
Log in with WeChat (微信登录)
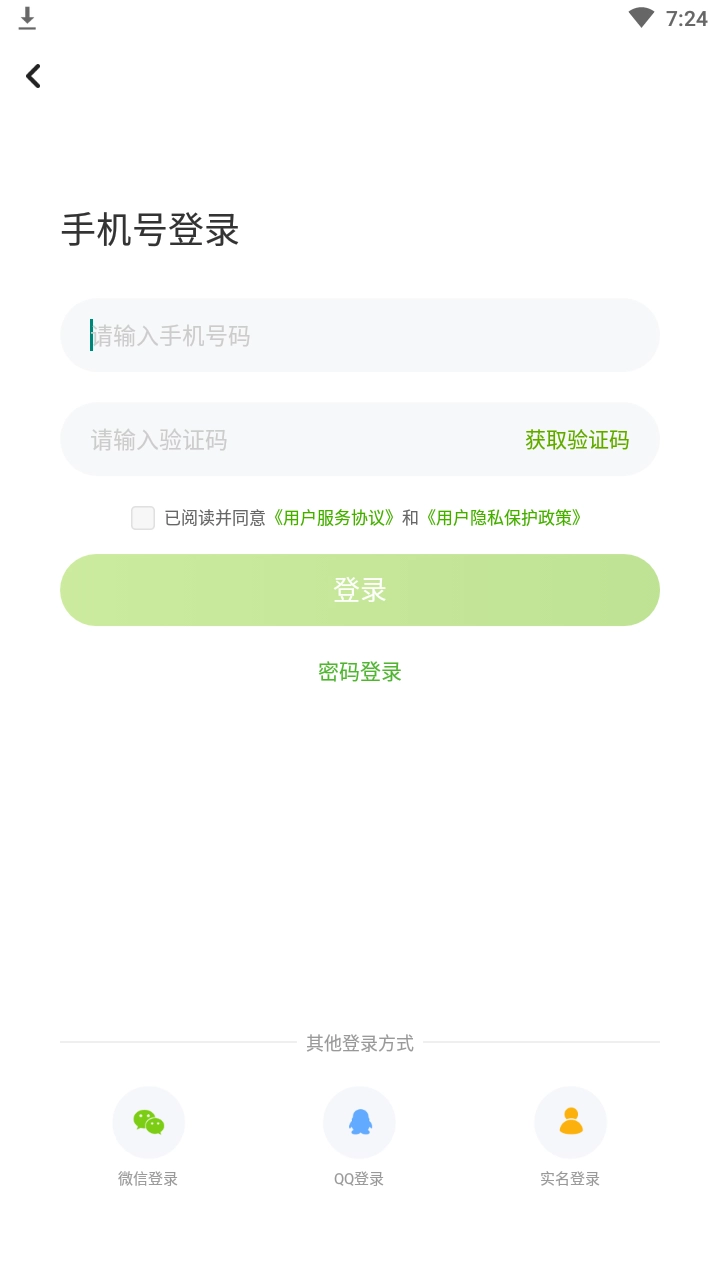click(149, 1123)
